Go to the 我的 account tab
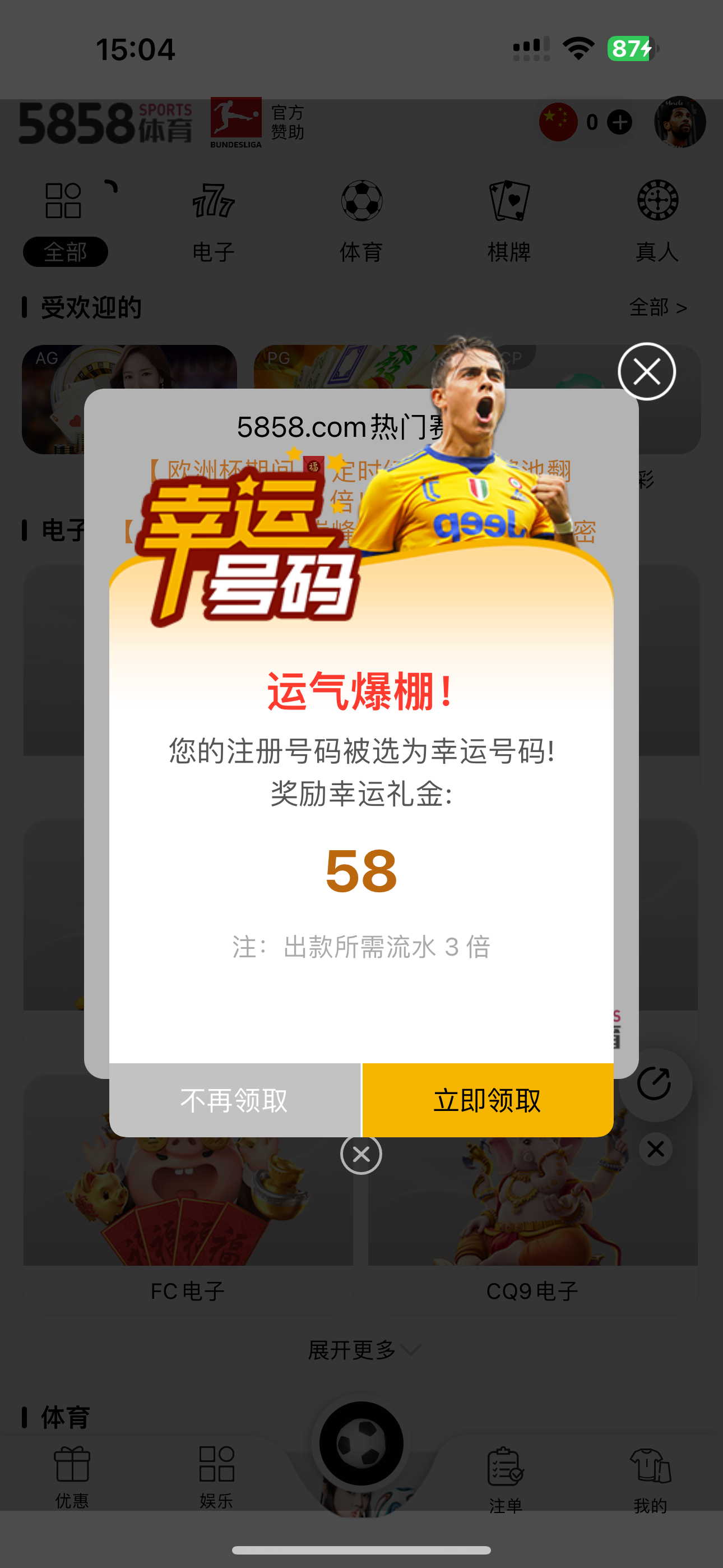Screen dimensions: 723x1568 tap(650, 1479)
